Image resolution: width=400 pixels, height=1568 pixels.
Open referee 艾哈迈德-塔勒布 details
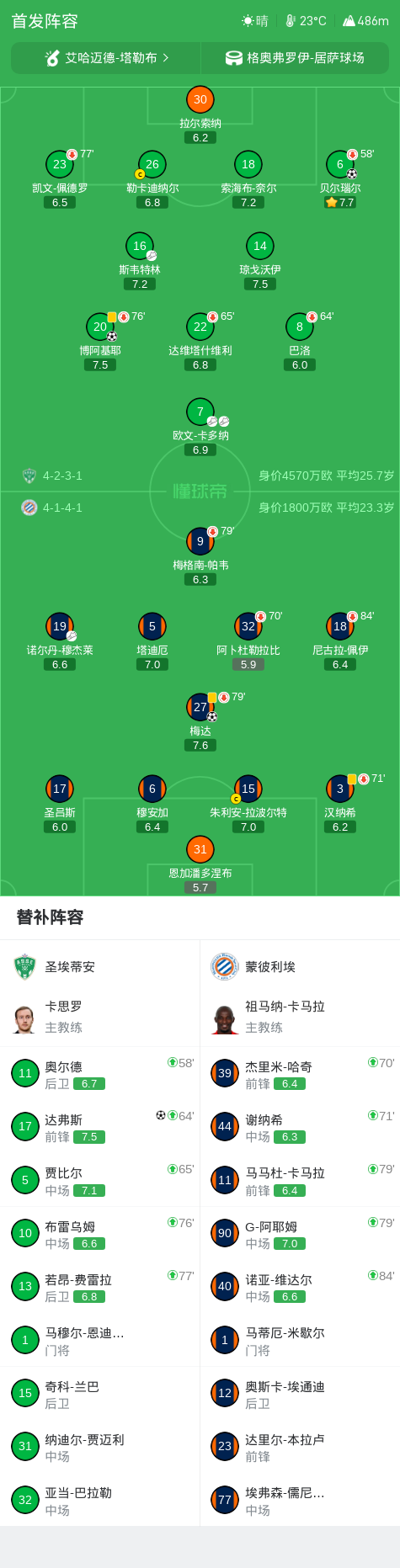(x=106, y=58)
